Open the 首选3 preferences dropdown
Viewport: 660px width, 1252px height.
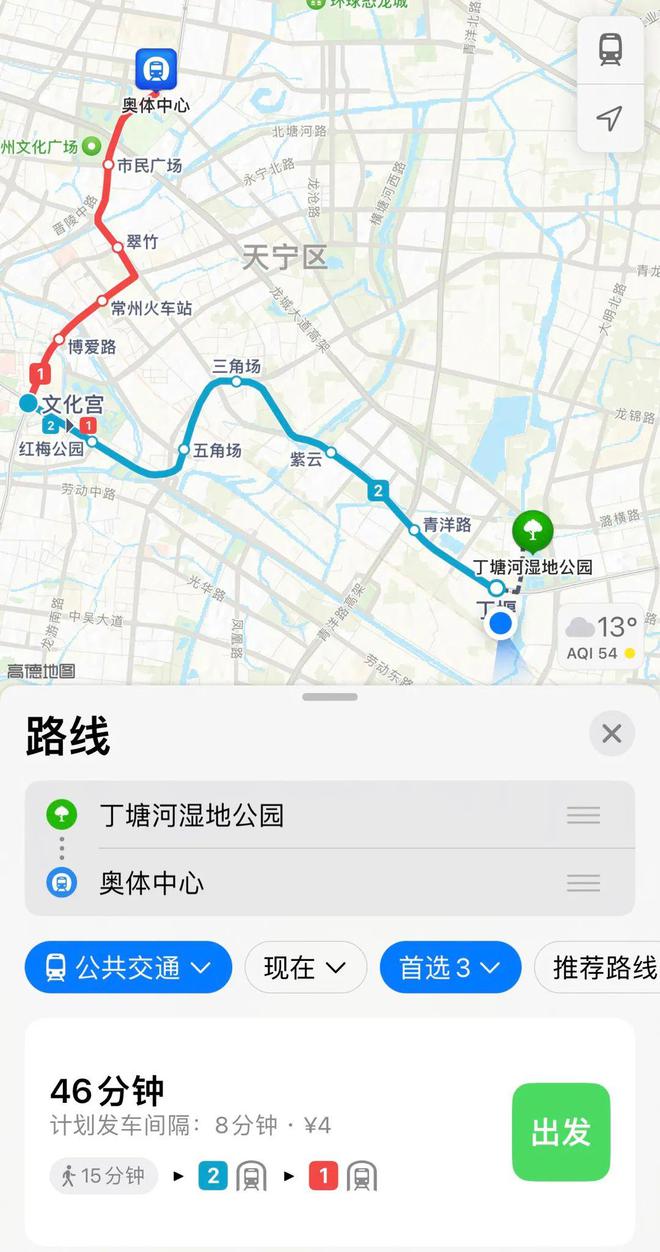click(x=450, y=967)
